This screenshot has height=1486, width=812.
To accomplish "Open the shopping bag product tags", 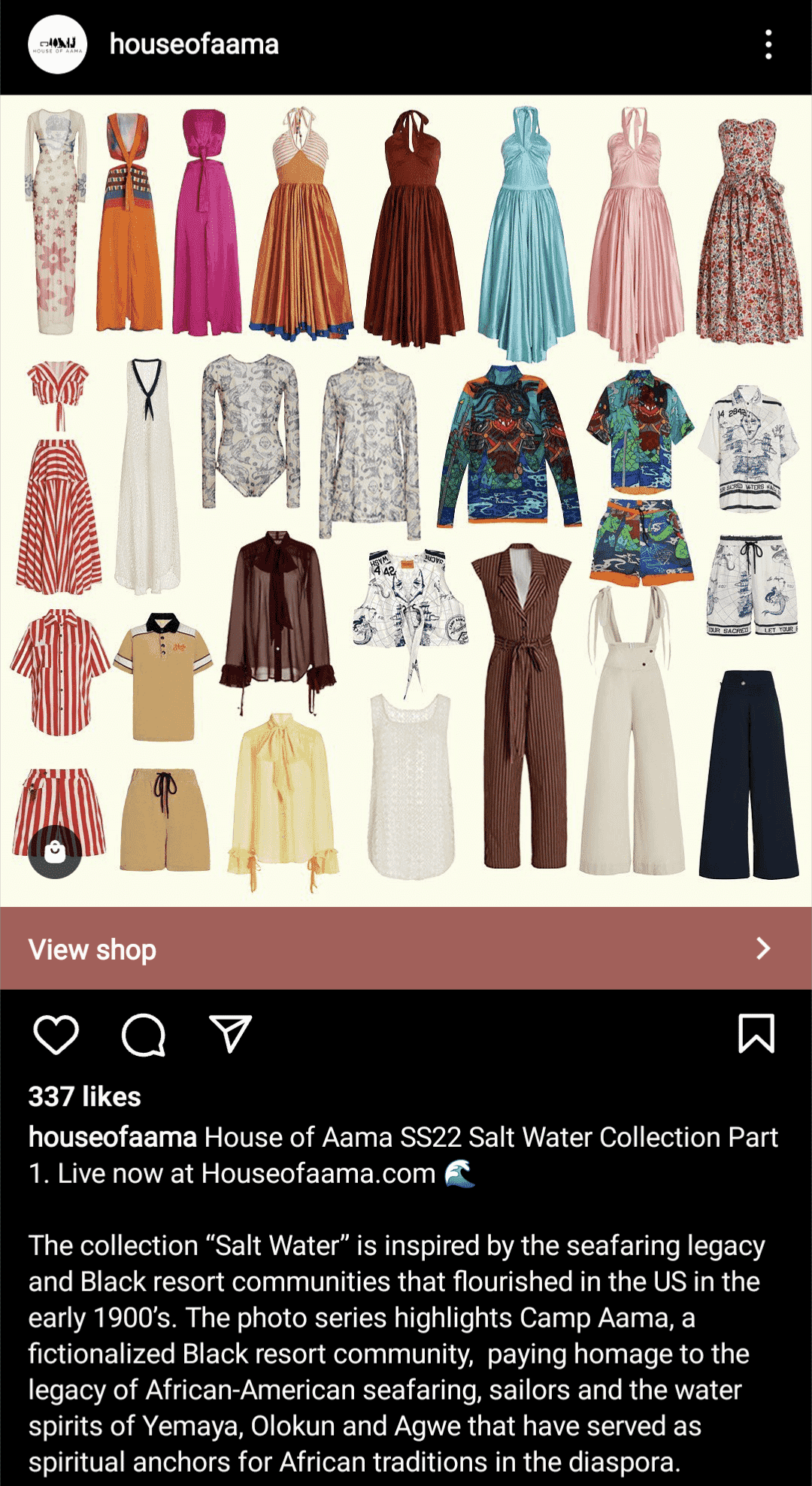I will (55, 852).
